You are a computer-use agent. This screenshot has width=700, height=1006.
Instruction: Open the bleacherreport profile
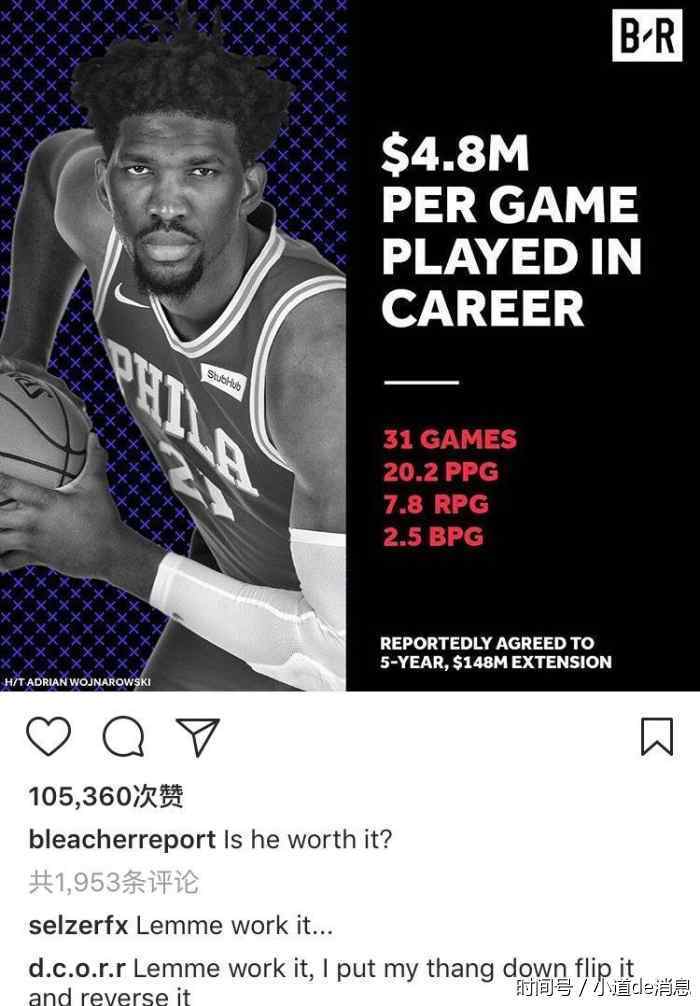122,839
